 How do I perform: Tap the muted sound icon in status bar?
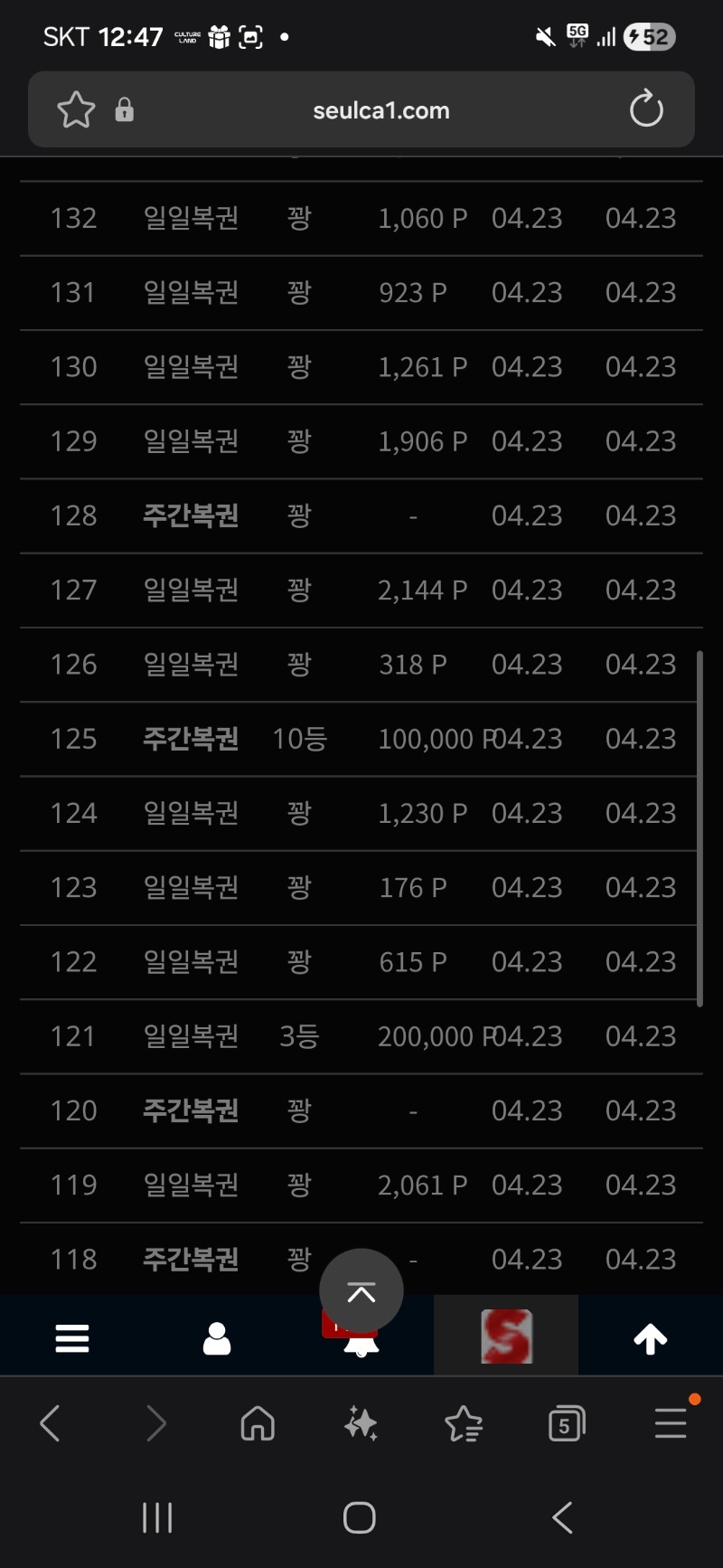[x=544, y=36]
